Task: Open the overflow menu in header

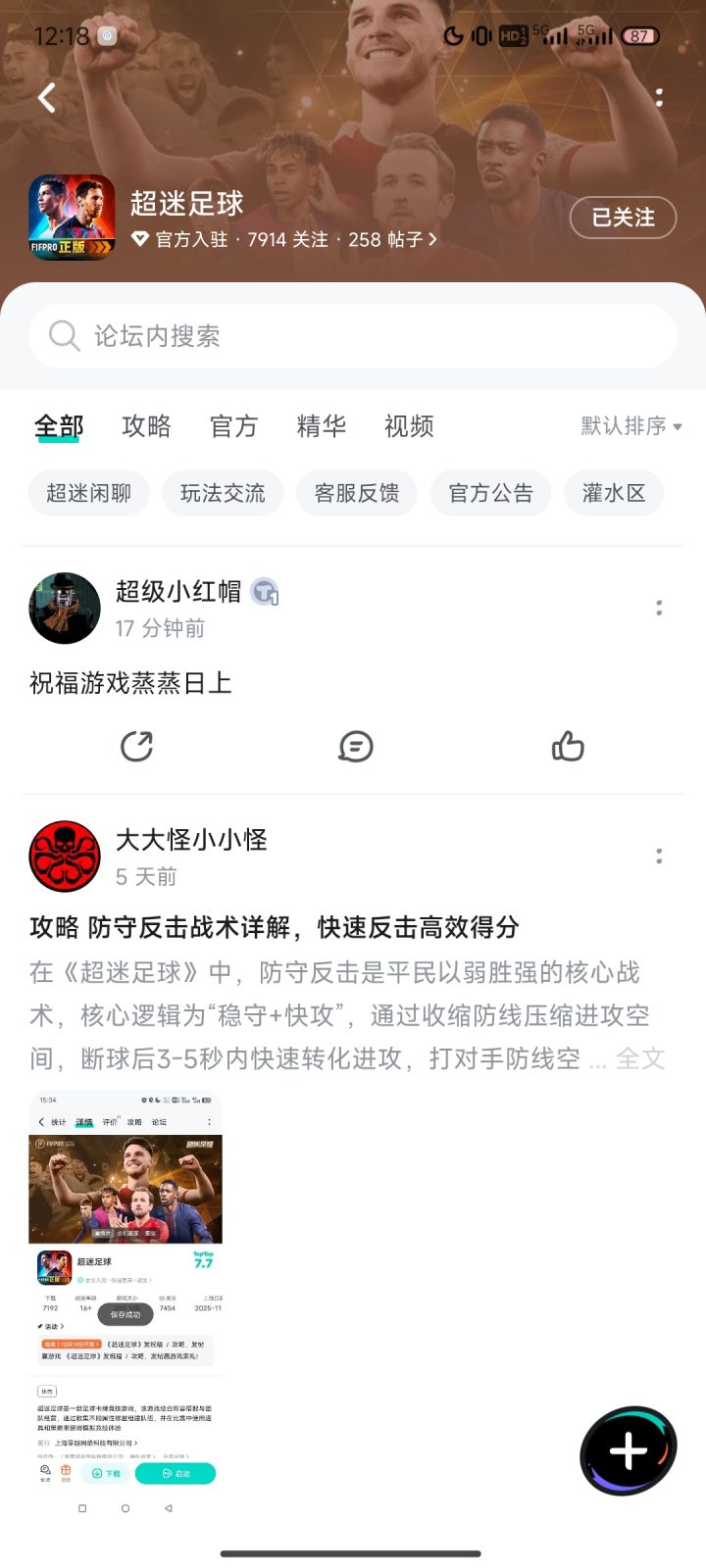Action: pos(659,98)
